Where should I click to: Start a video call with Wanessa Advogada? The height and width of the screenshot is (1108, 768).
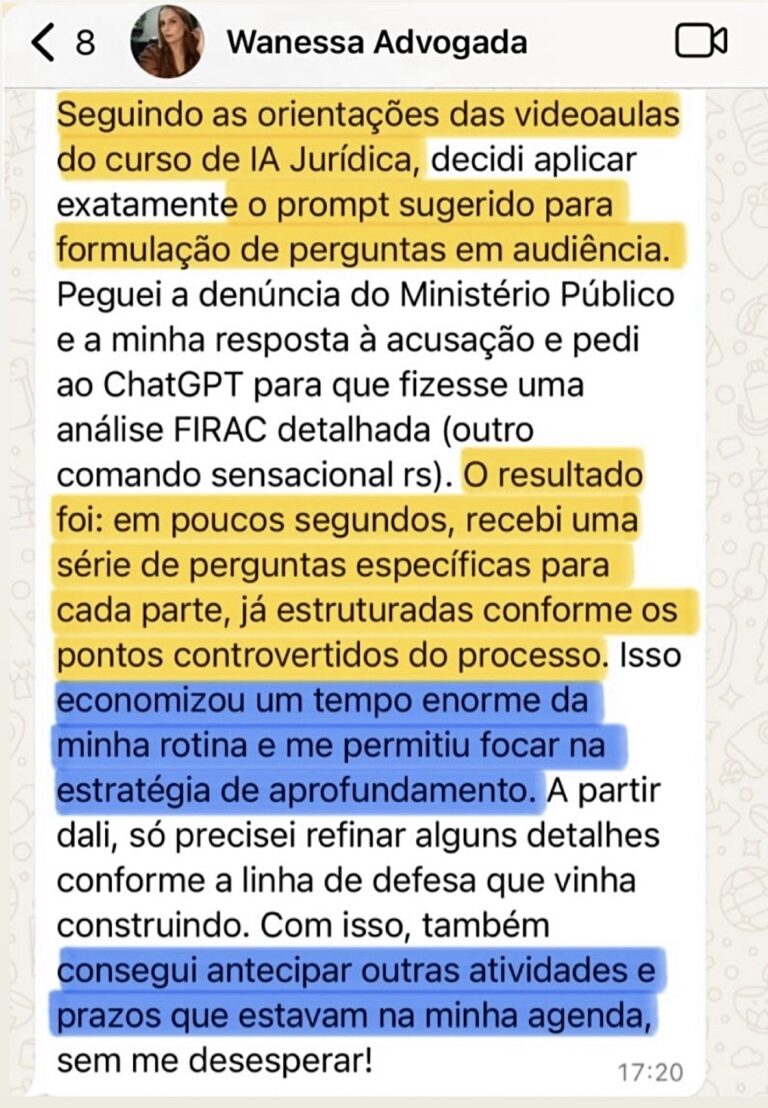pyautogui.click(x=700, y=42)
